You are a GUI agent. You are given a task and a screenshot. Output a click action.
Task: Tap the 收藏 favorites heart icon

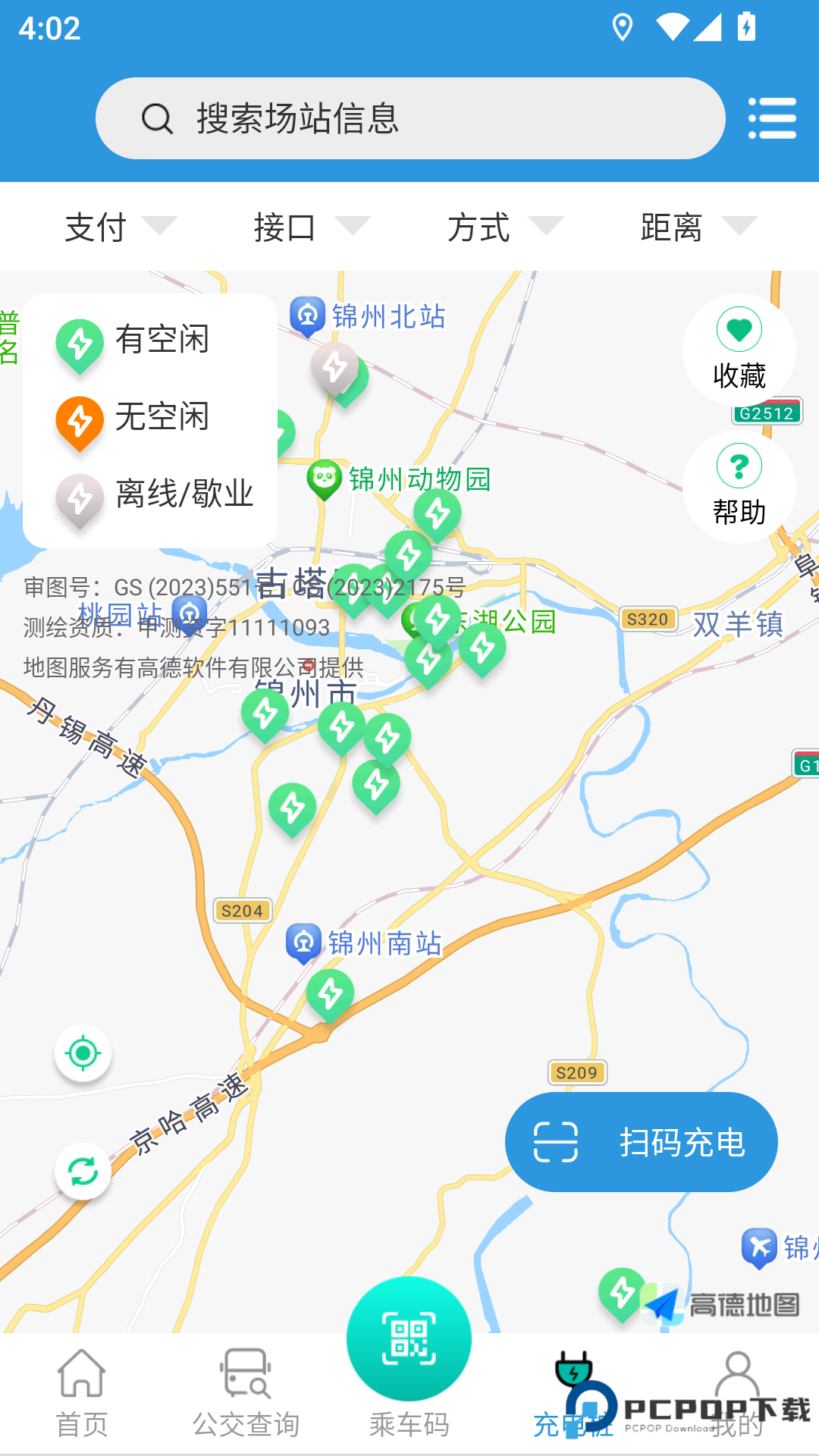tap(739, 330)
